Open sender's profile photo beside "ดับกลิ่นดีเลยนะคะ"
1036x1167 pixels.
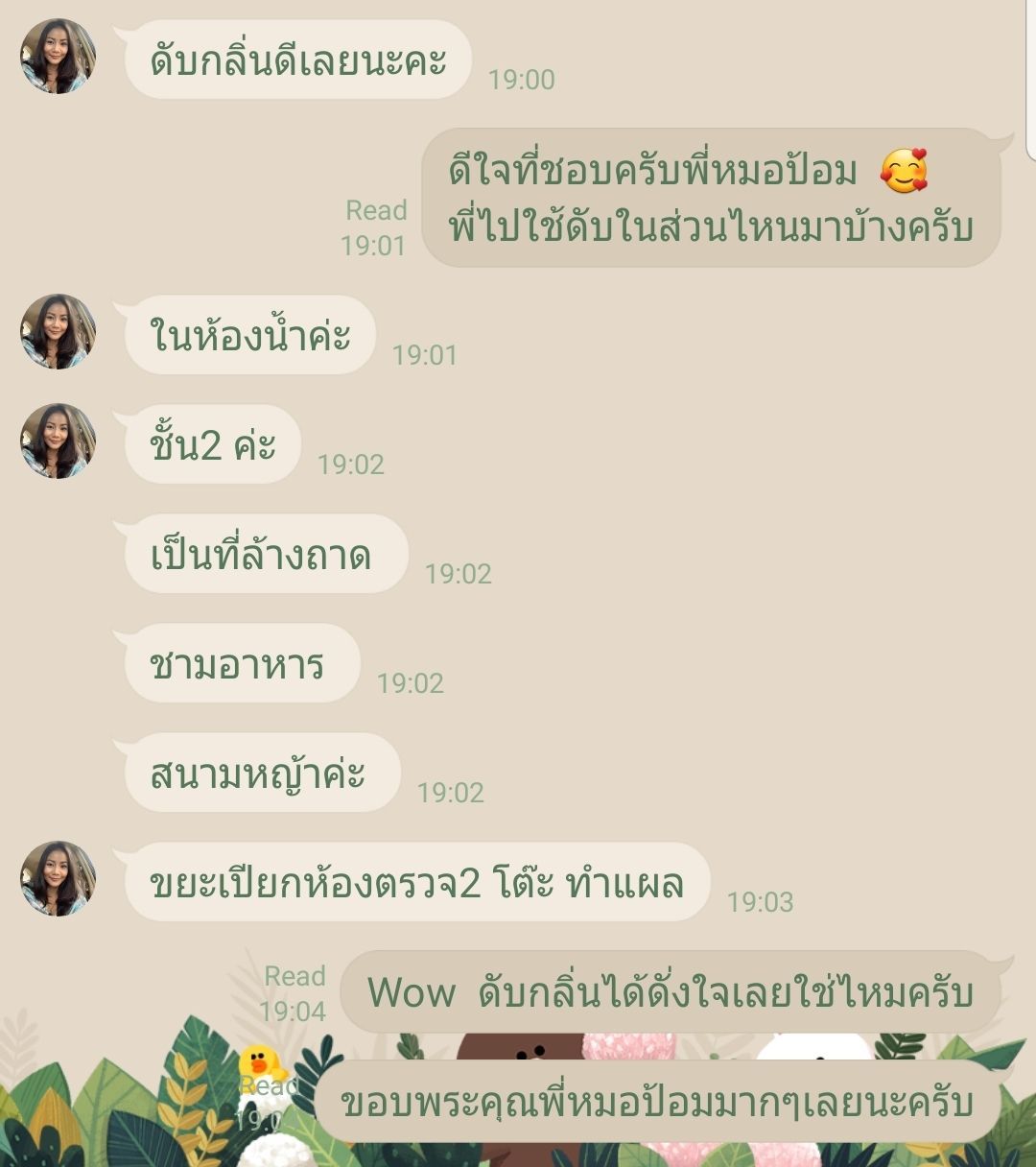tap(59, 57)
